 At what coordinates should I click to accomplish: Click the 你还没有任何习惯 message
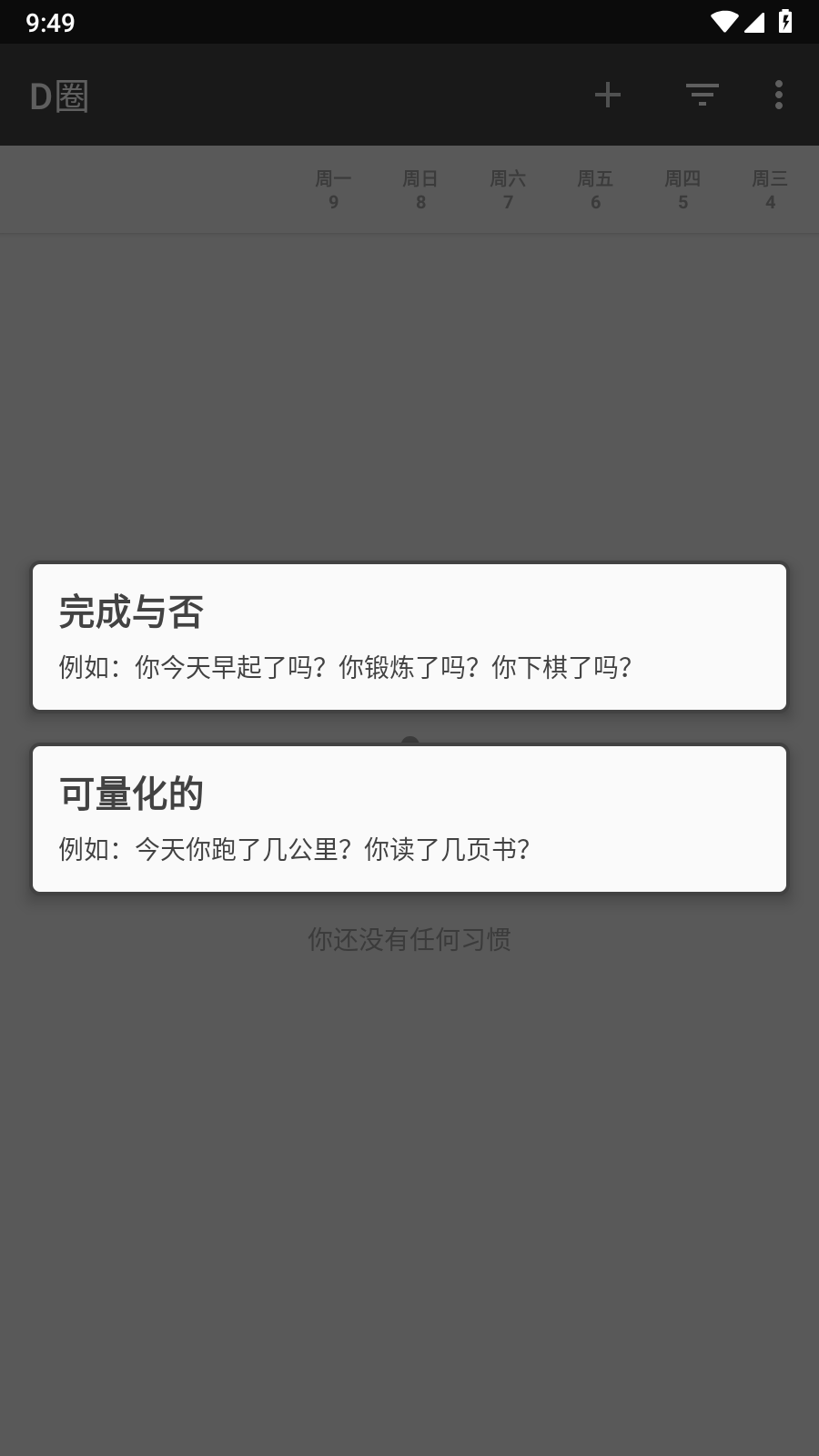pos(409,939)
